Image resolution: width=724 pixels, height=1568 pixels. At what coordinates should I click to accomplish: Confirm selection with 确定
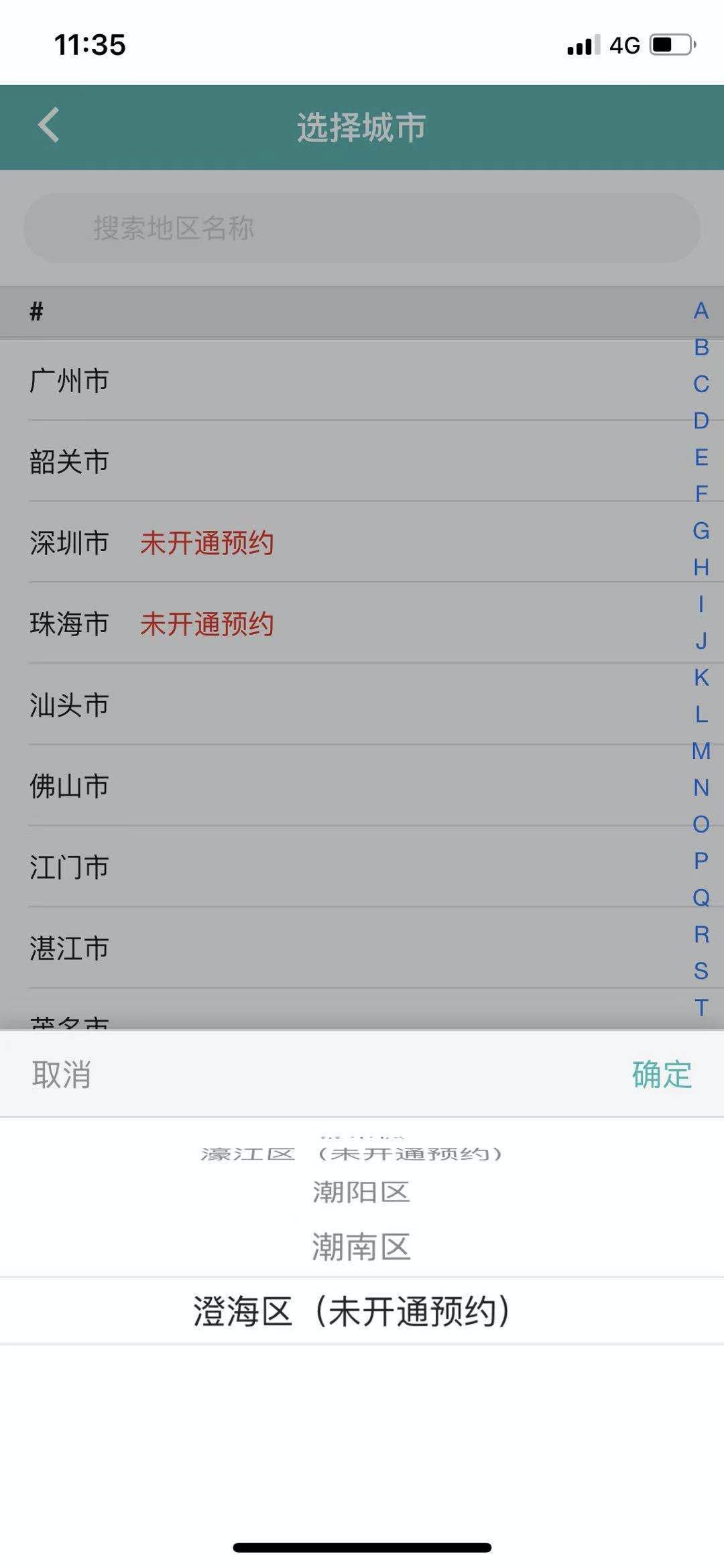(x=662, y=1075)
